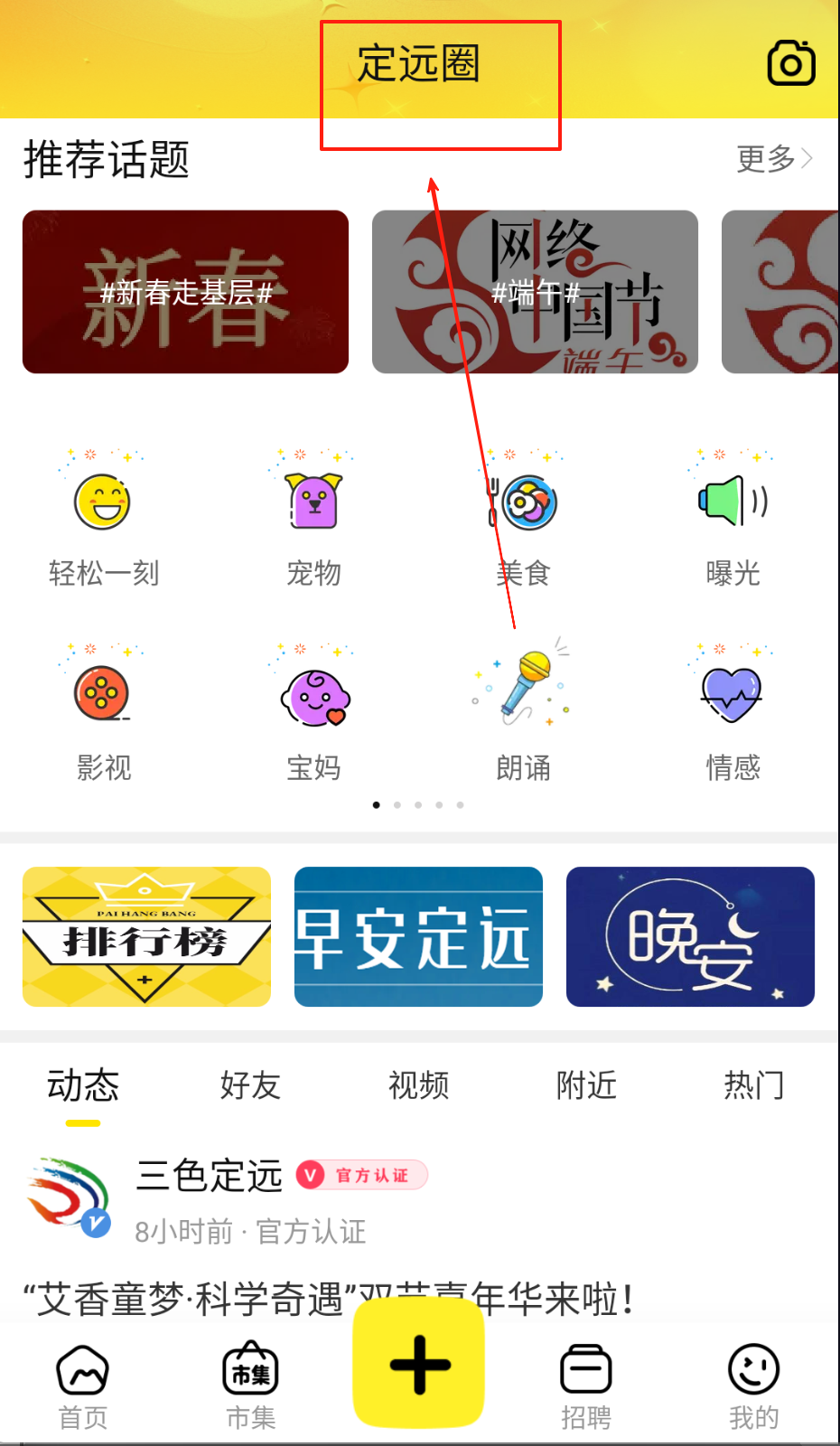Tap 更多 to see more topics

(774, 159)
